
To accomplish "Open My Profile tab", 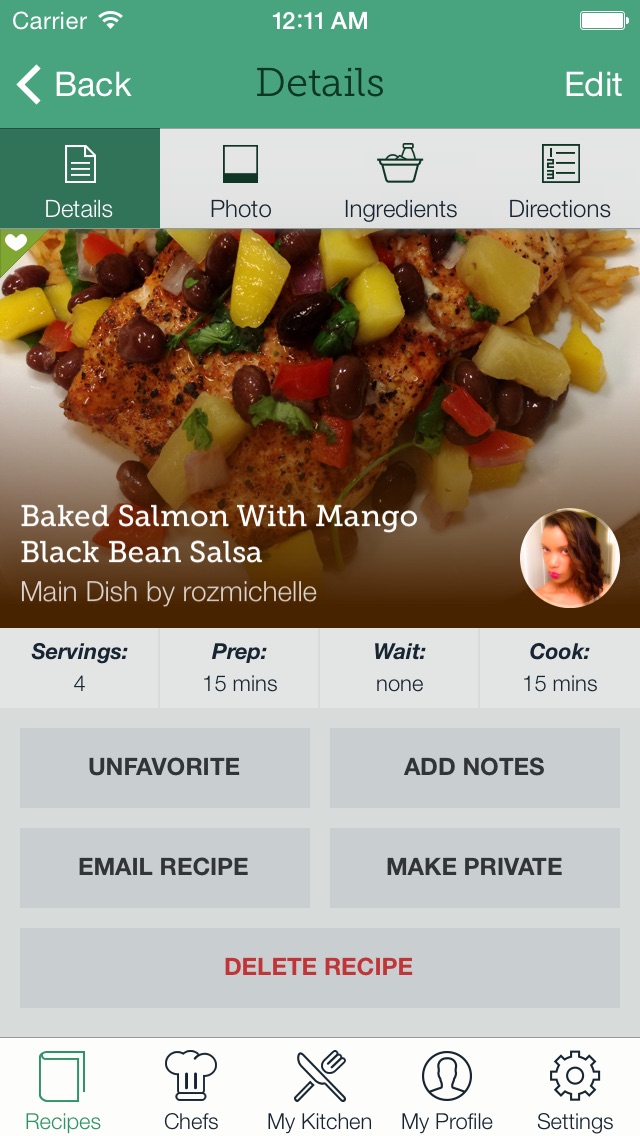I will point(447,1089).
